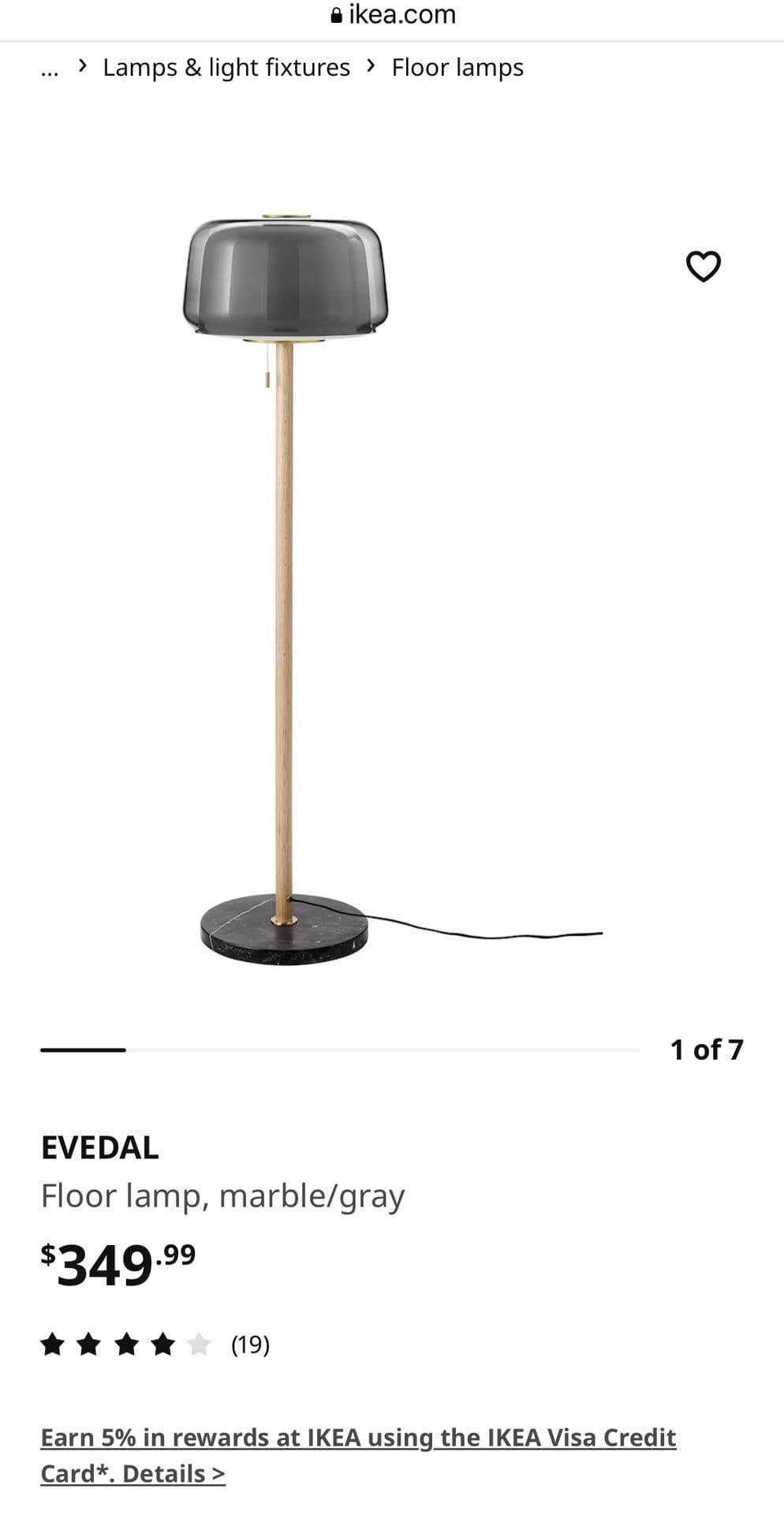Open Lamps & light fixtures breadcrumb
The height and width of the screenshot is (1515, 784).
point(226,68)
